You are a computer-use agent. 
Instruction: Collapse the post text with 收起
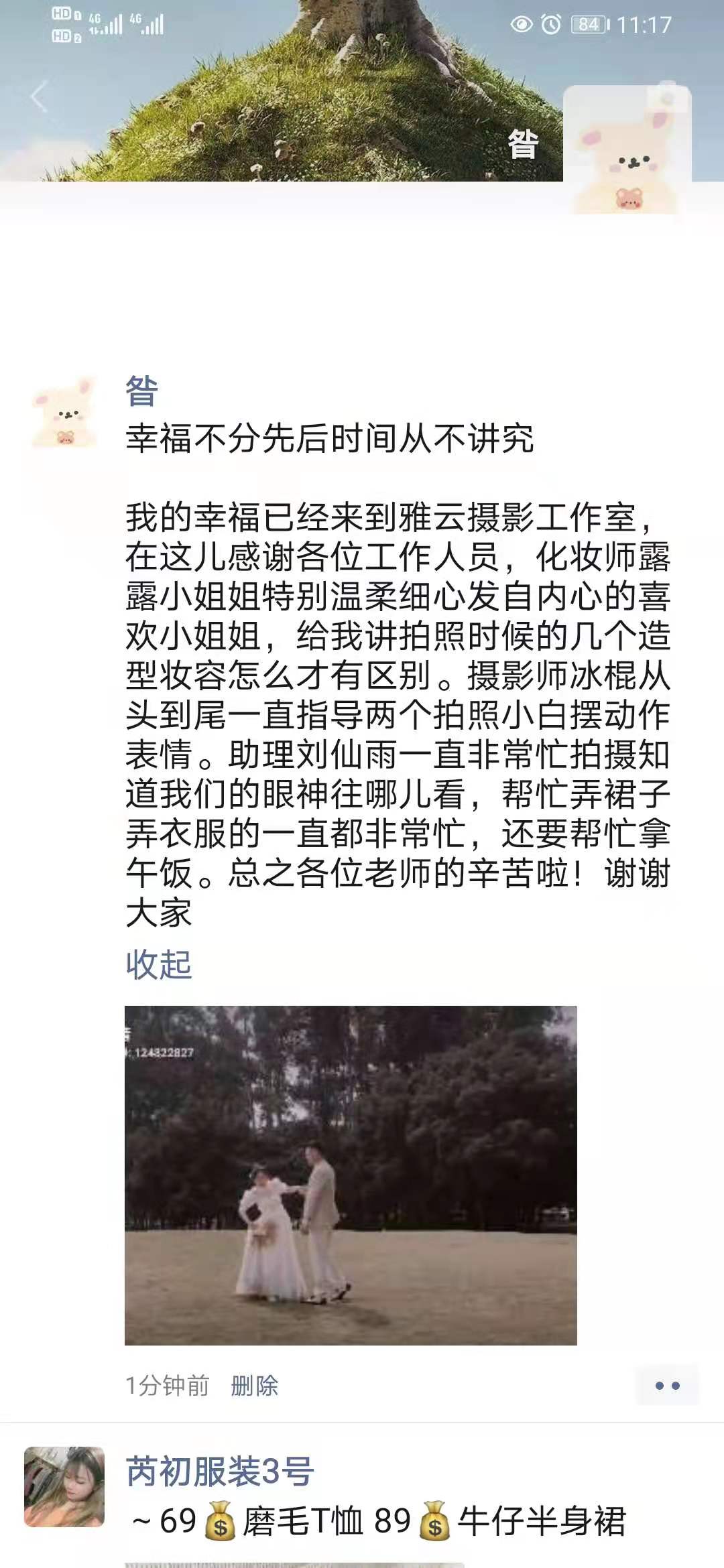tap(158, 965)
